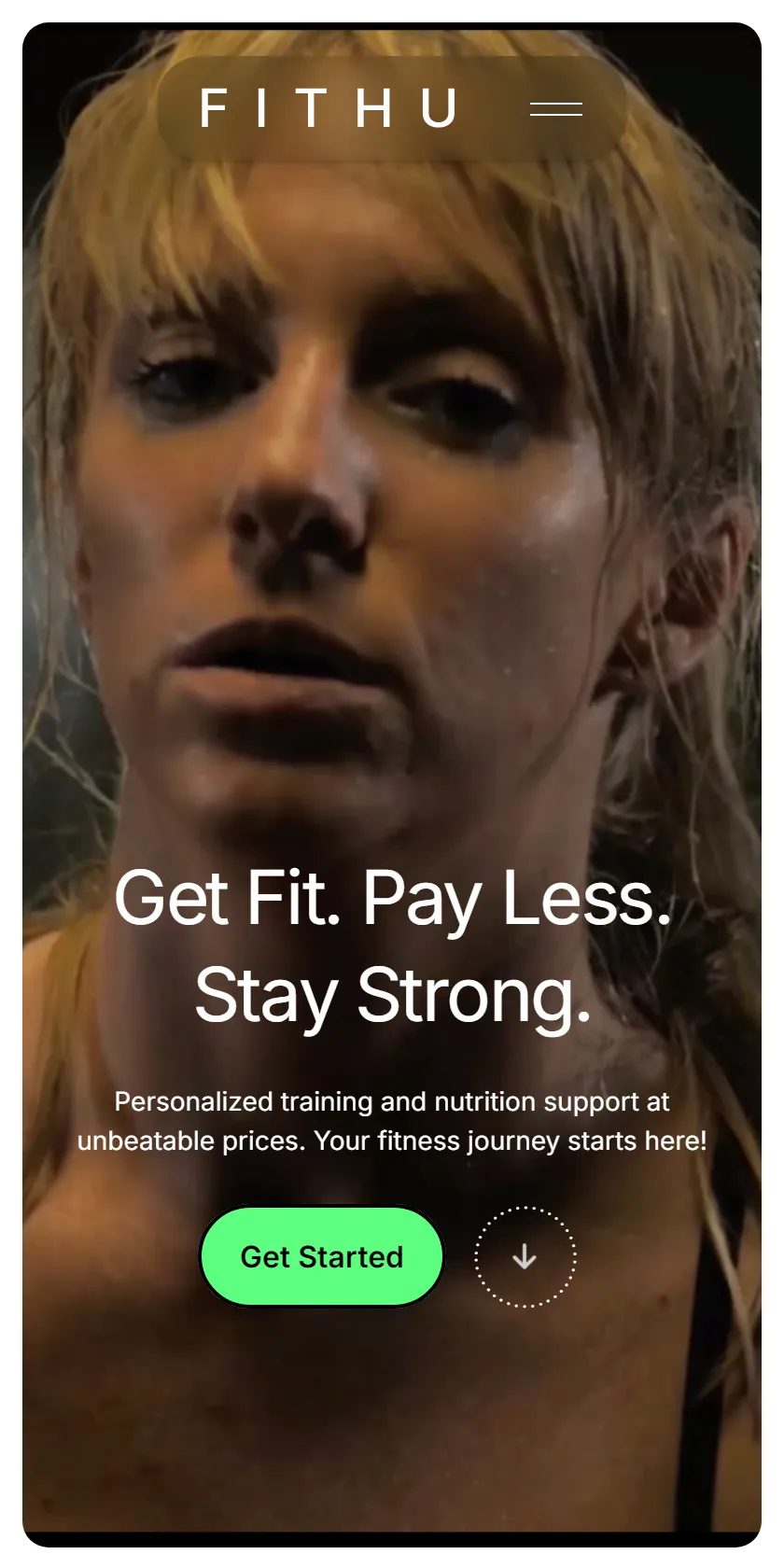
Task: Tap the Get Started button
Action: click(x=322, y=1257)
